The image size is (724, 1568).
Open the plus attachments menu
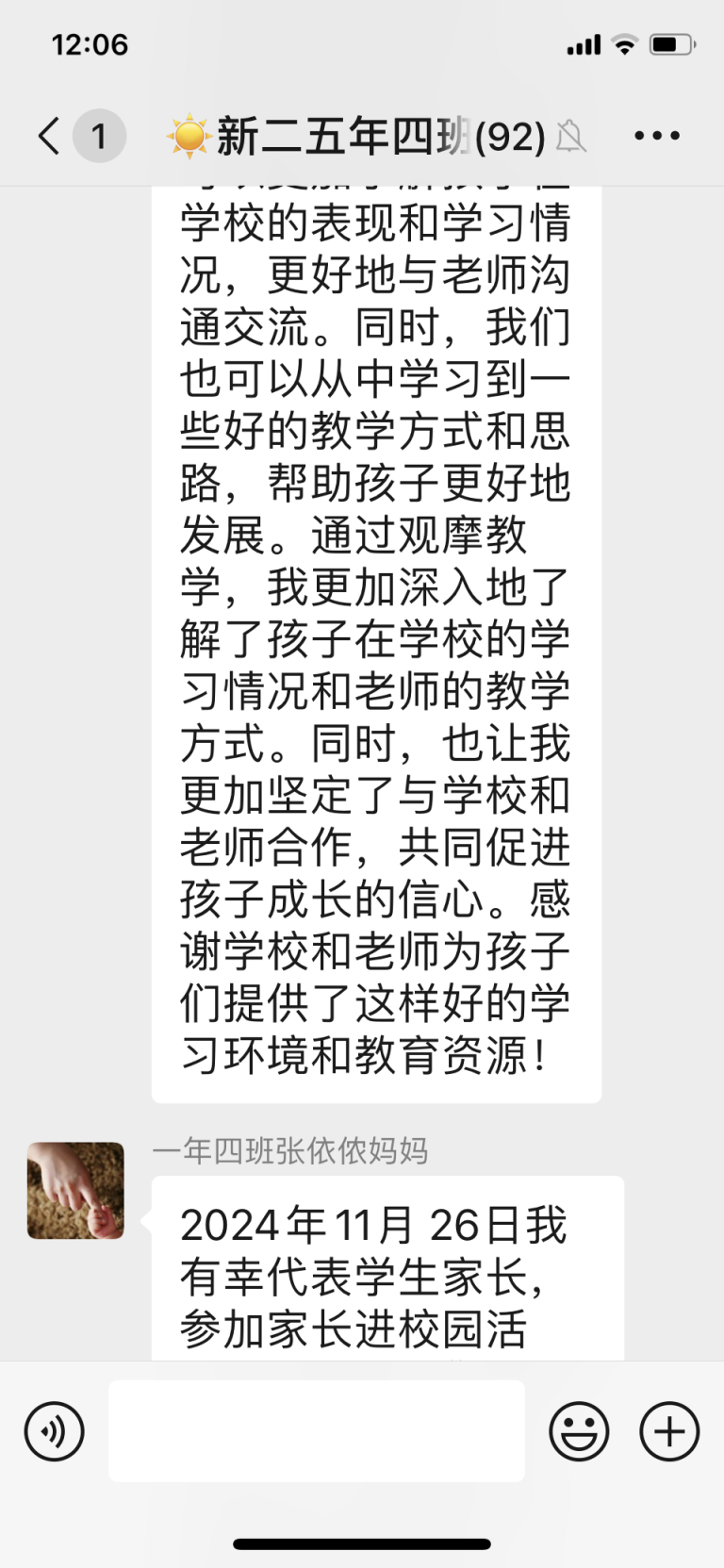point(669,1431)
